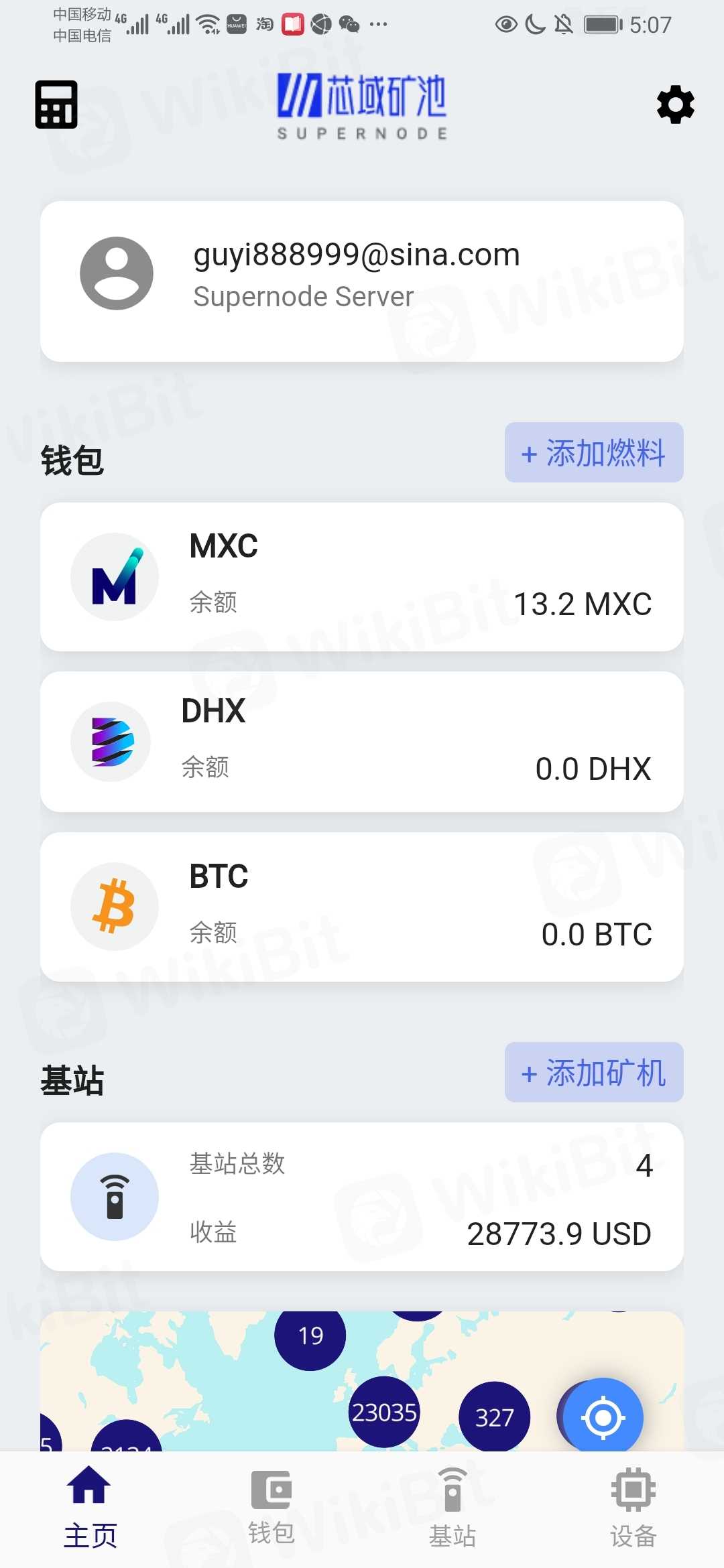Screen dimensions: 724x1568
Task: Switch to the 钱包 tab
Action: point(271,1509)
